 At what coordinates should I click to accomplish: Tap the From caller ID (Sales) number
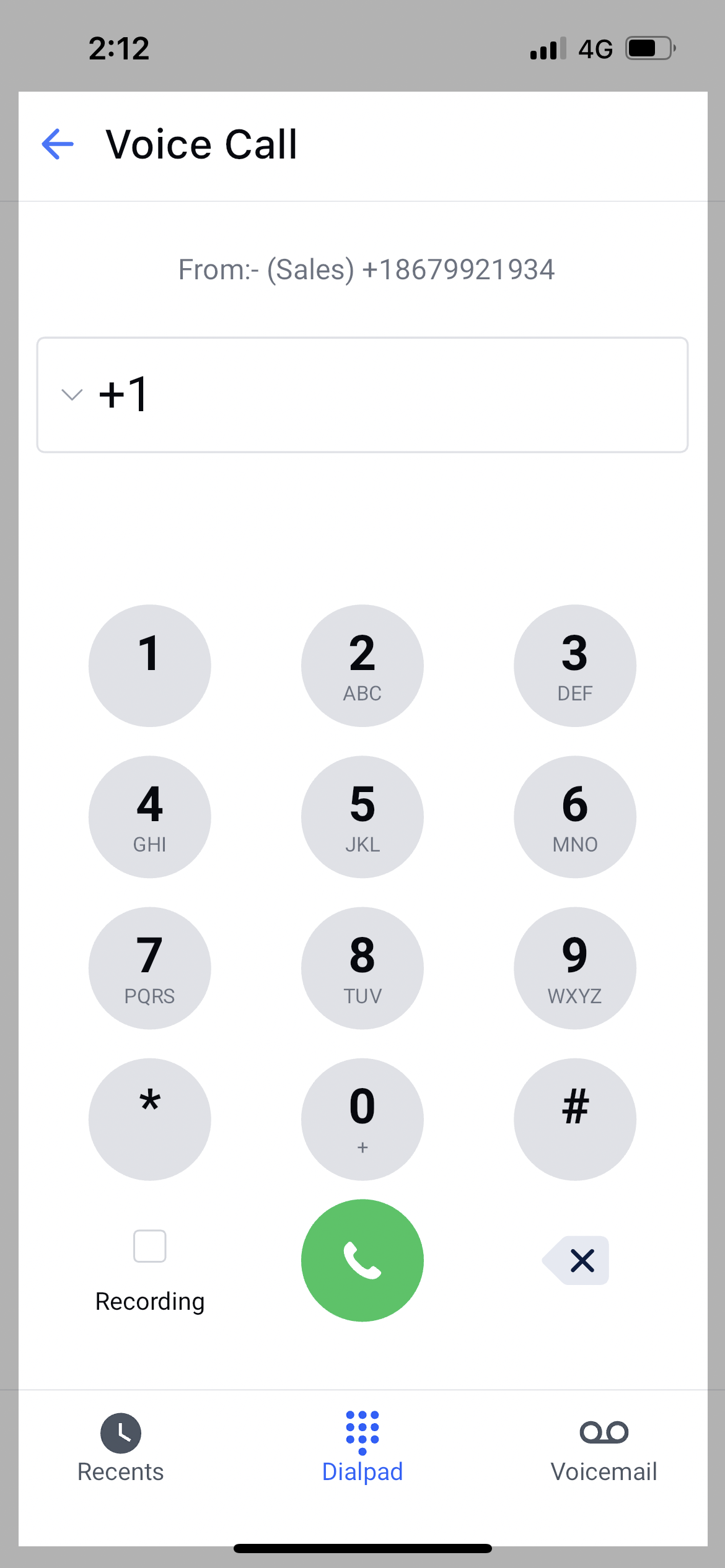click(366, 269)
